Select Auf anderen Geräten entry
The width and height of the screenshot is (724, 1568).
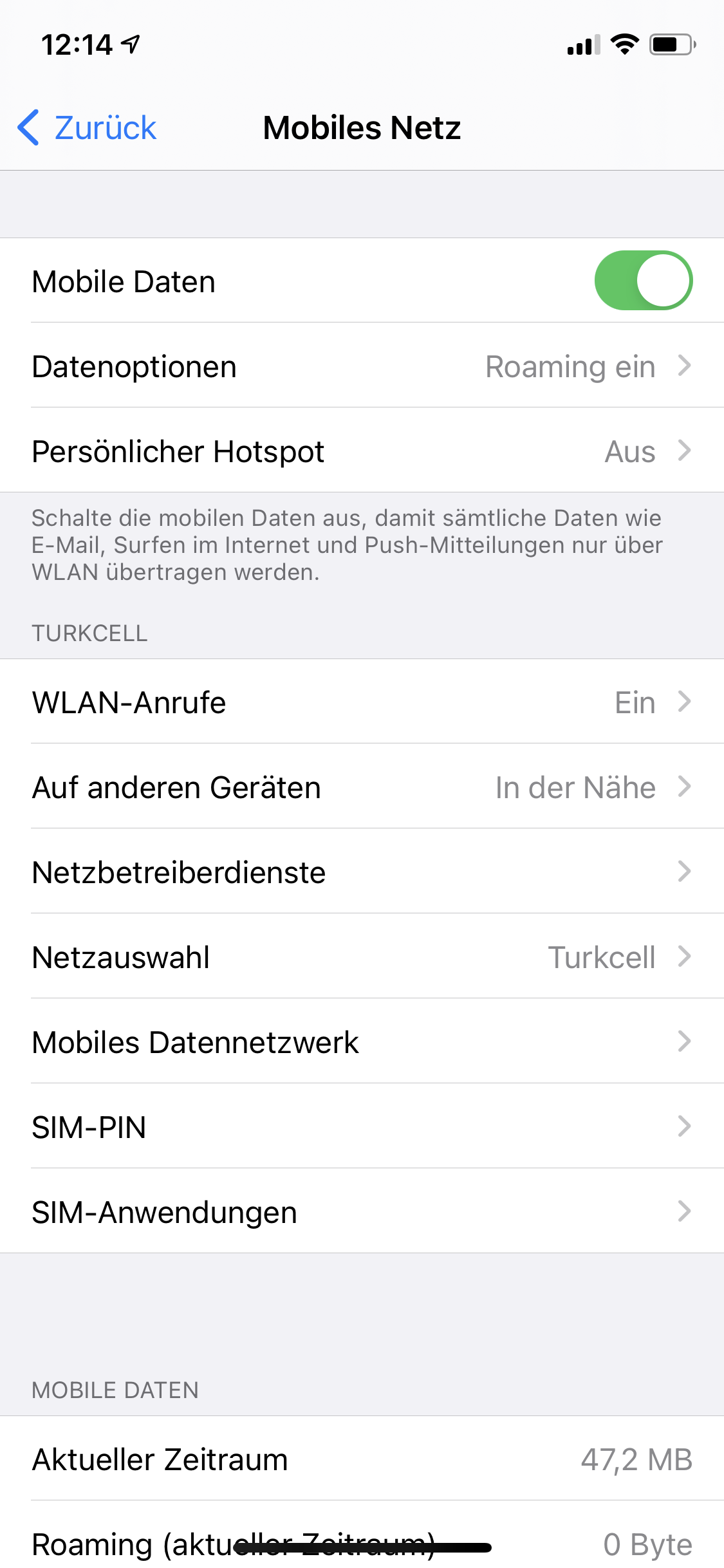360,787
